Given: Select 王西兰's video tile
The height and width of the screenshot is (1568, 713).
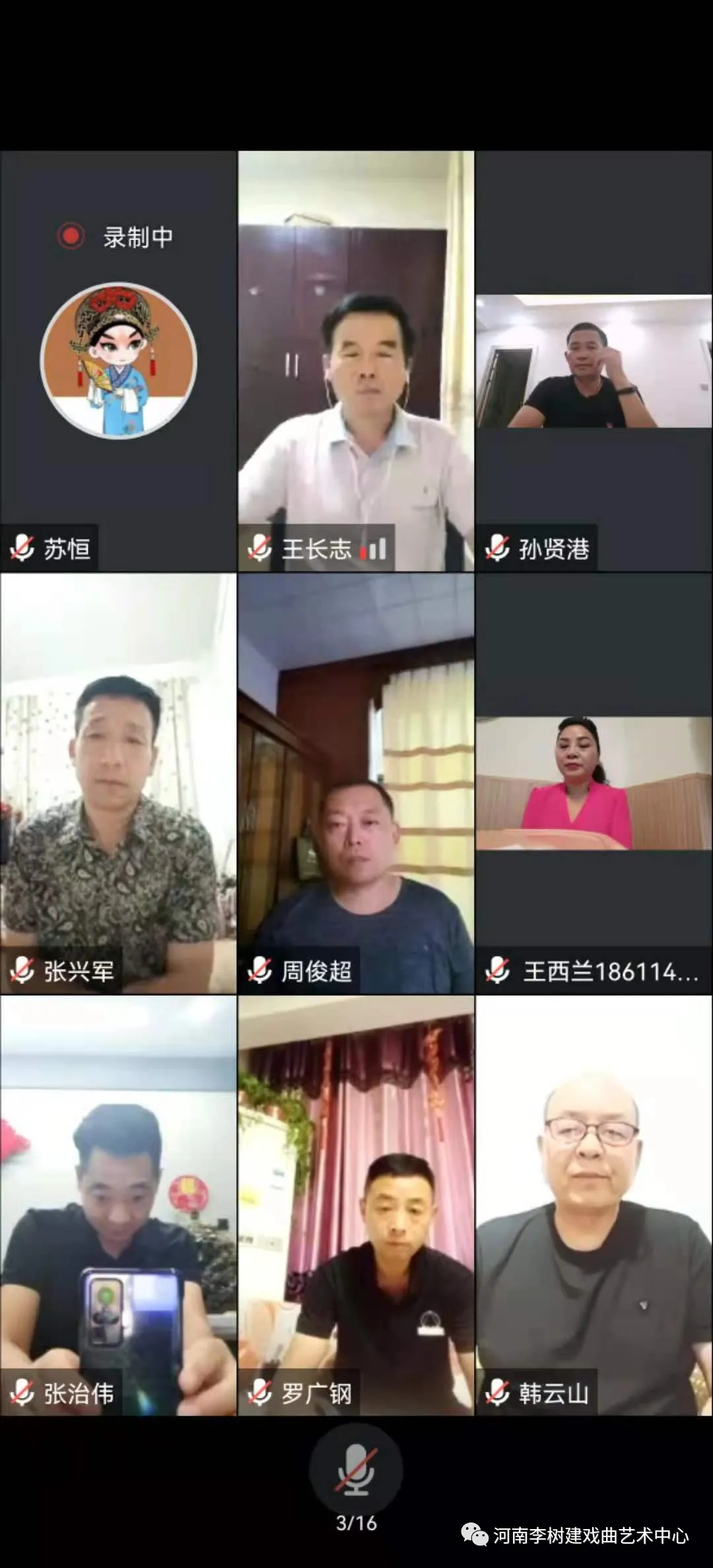Looking at the screenshot, I should [594, 783].
